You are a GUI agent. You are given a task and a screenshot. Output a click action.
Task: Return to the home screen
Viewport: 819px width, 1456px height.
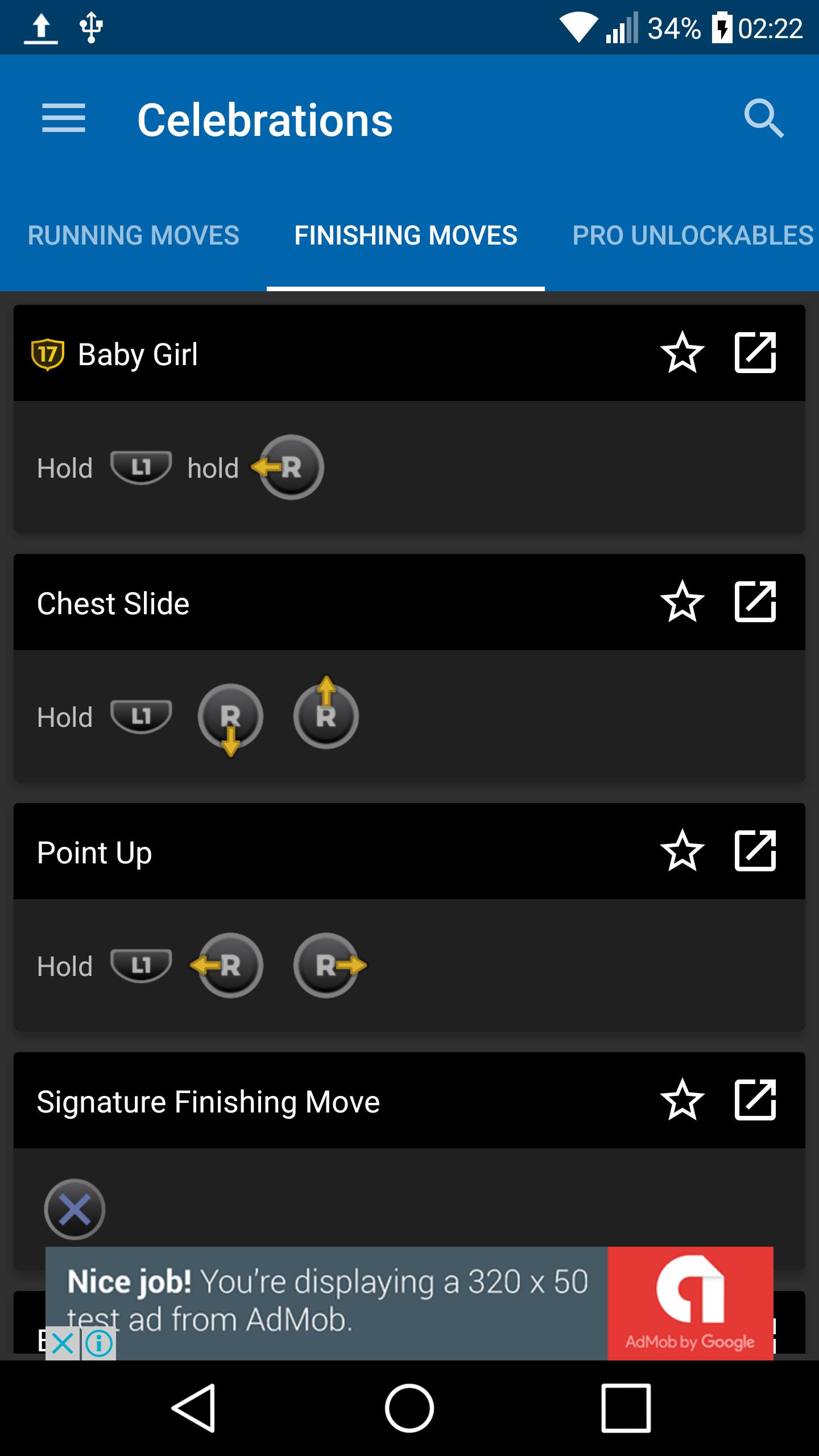pyautogui.click(x=409, y=1408)
